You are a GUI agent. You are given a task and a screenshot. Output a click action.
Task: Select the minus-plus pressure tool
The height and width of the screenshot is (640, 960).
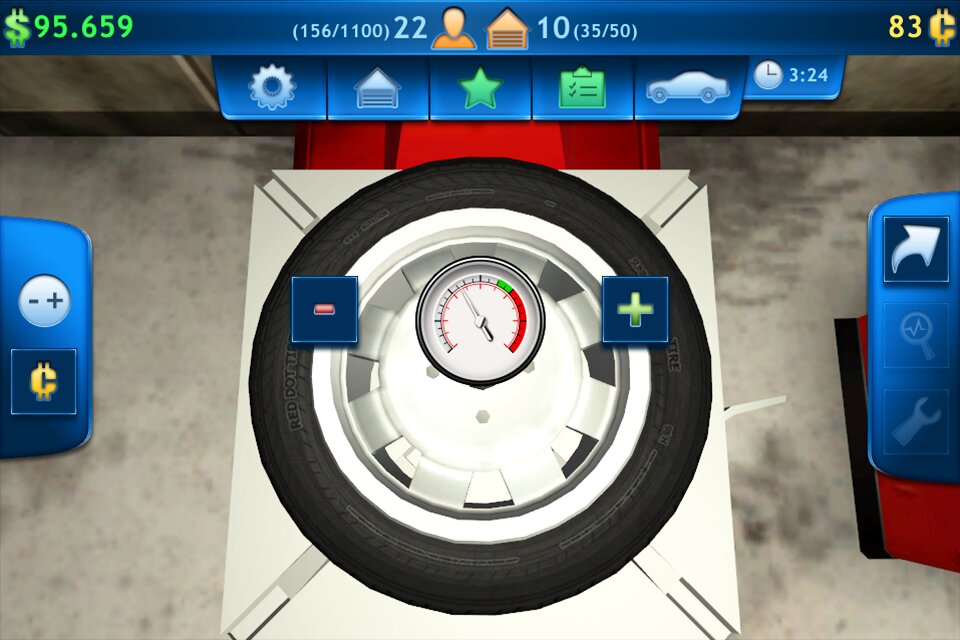tap(44, 301)
